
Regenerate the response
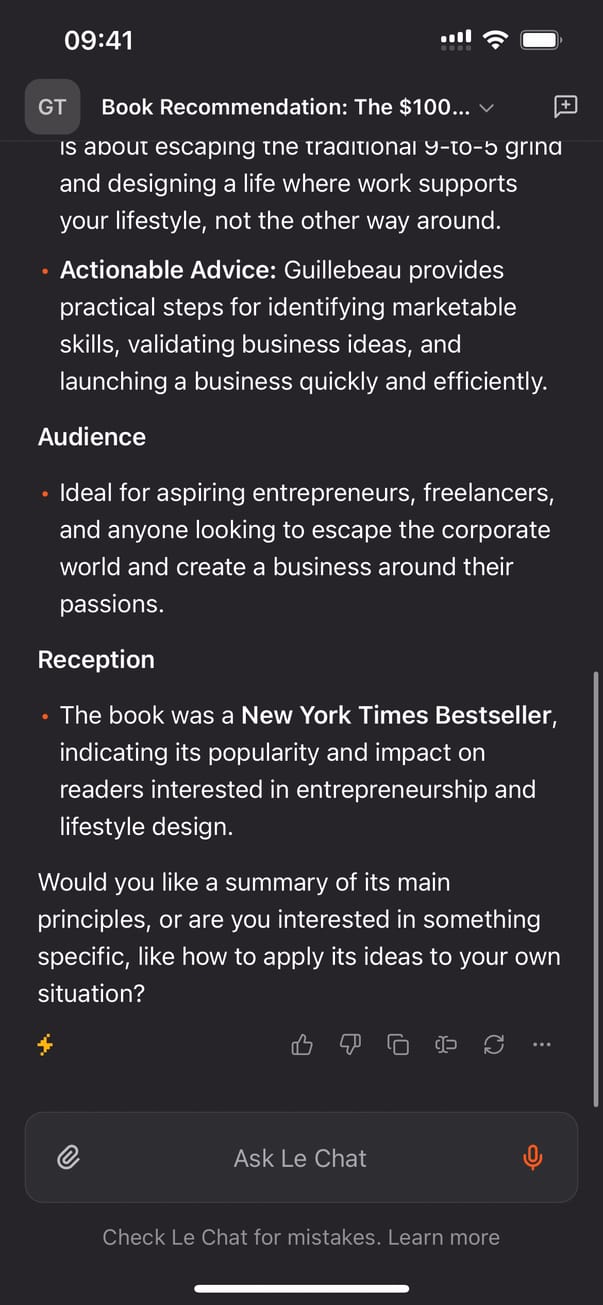tap(494, 1045)
